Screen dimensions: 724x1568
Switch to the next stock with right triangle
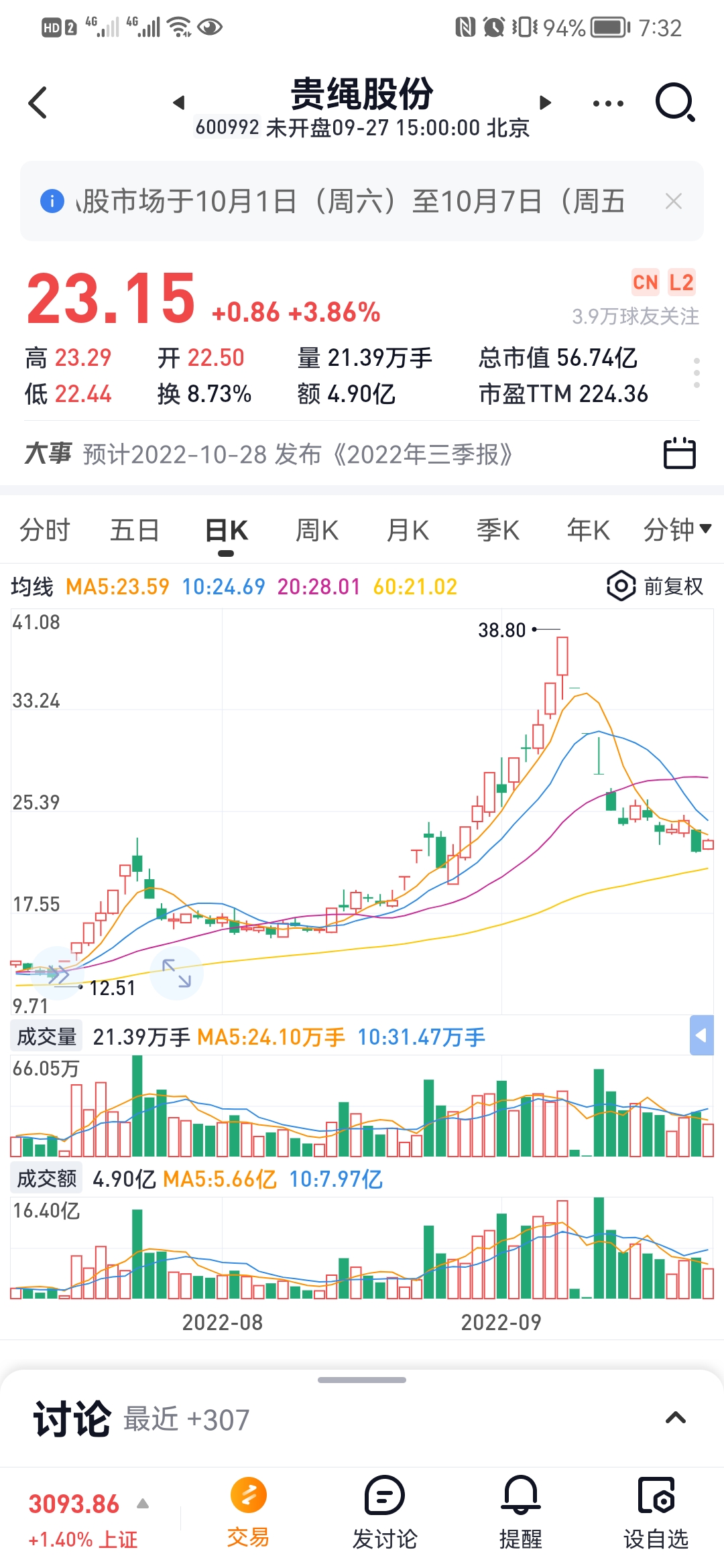click(545, 103)
